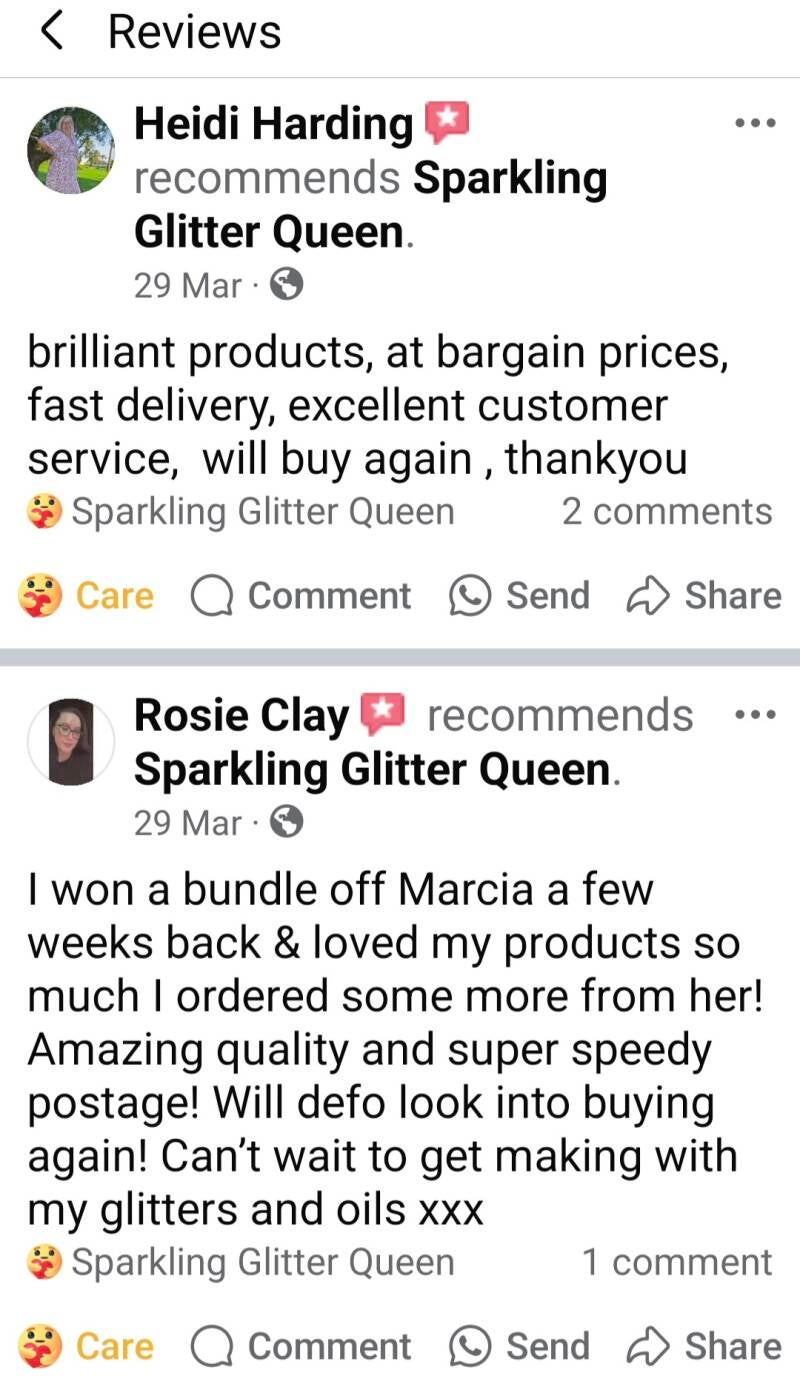Screen dimensions: 800x1390
Task: See who reacted to Rosie Clay's review
Action: [240, 1262]
